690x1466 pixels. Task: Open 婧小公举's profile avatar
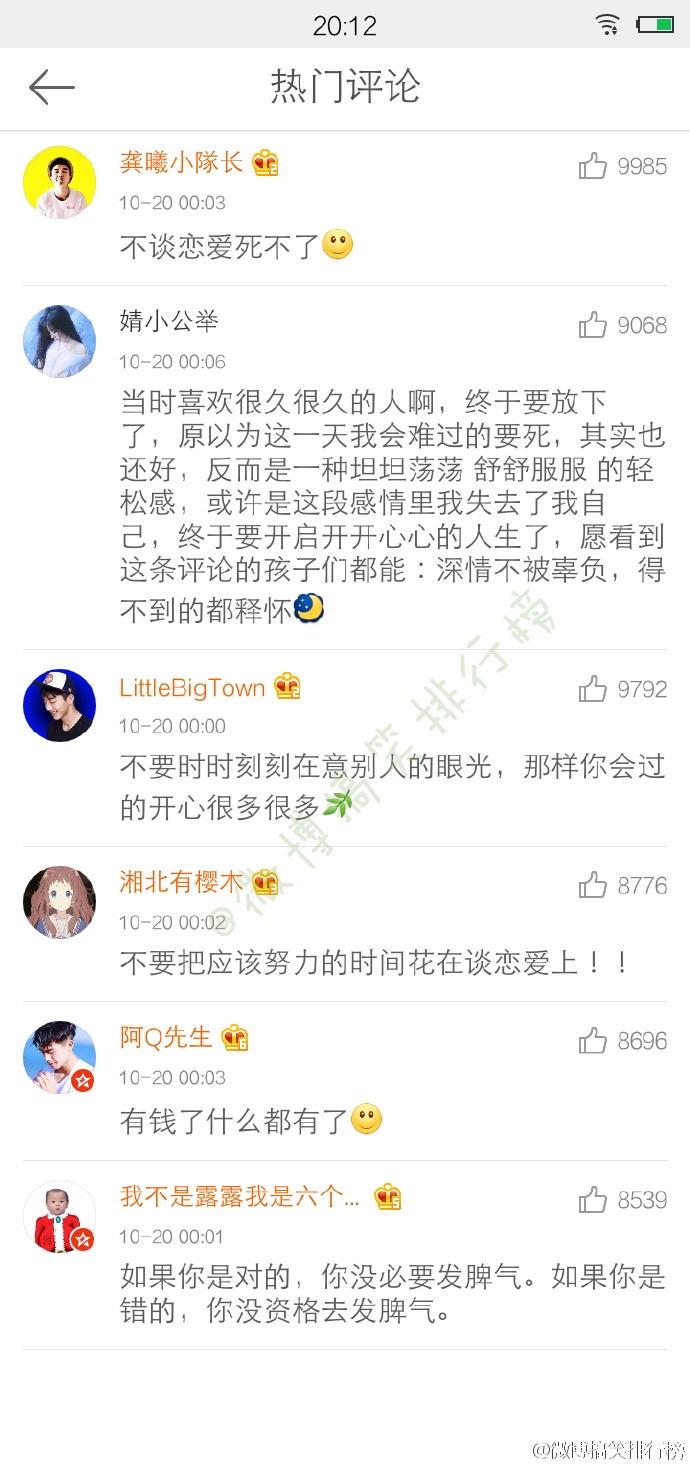tap(59, 341)
